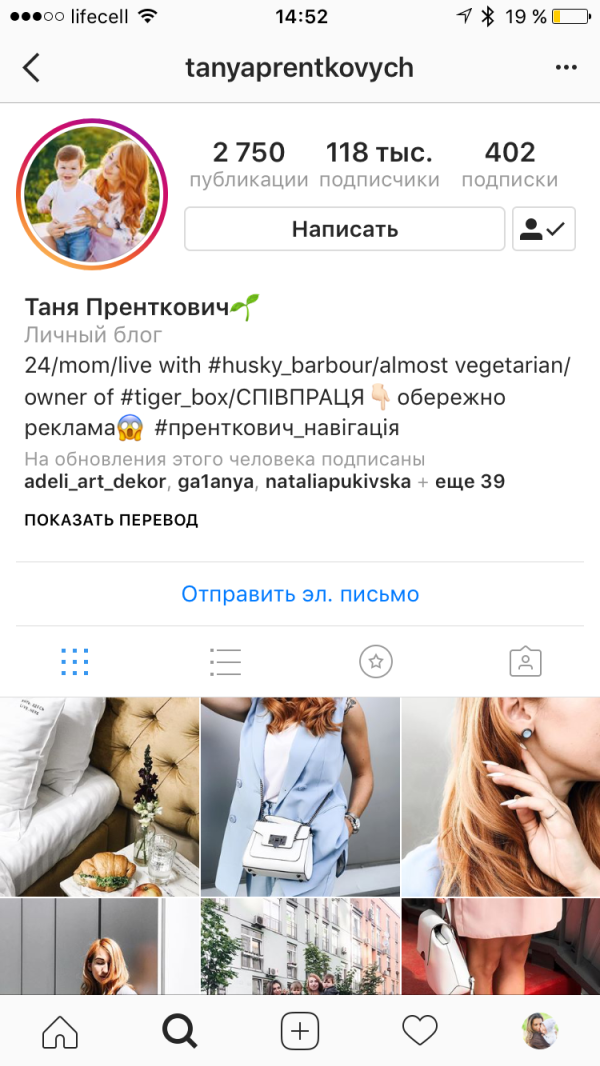Open the activity heart tab
Screen dimensions: 600x1066
420,1030
